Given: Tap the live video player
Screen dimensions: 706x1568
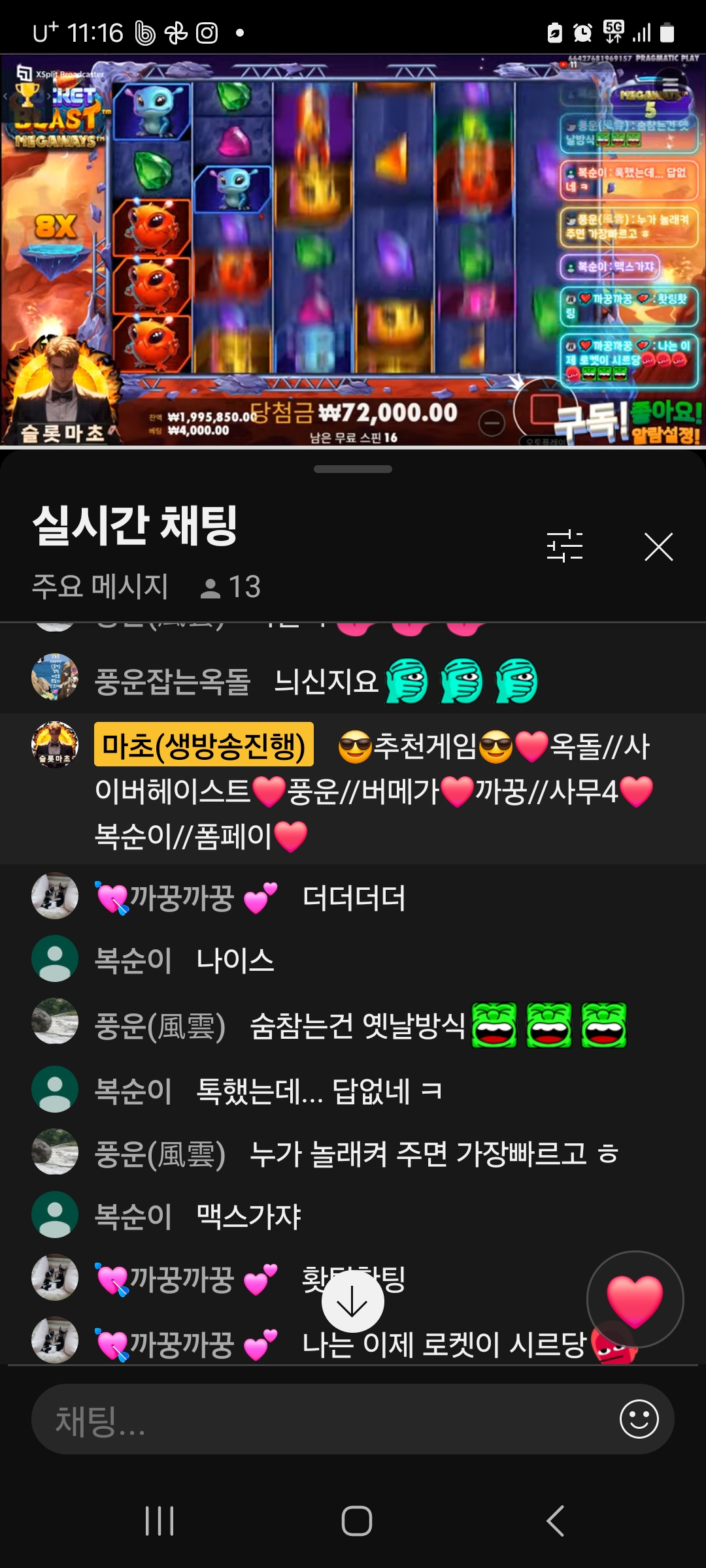Looking at the screenshot, I should 353,251.
